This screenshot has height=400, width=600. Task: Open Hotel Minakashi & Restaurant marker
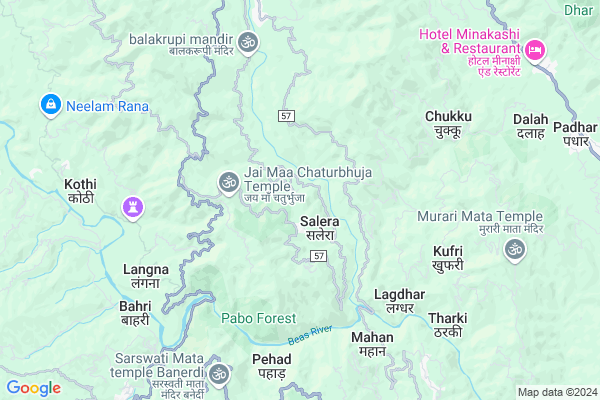click(x=534, y=48)
